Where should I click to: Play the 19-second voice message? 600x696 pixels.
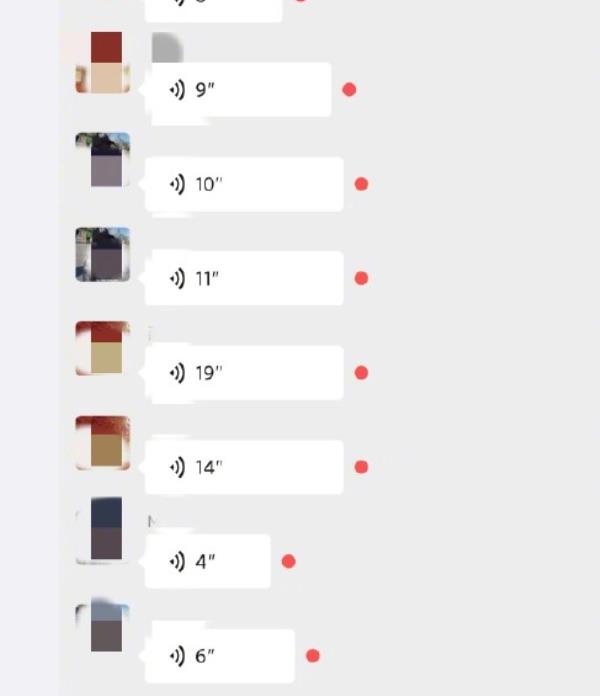click(x=244, y=372)
